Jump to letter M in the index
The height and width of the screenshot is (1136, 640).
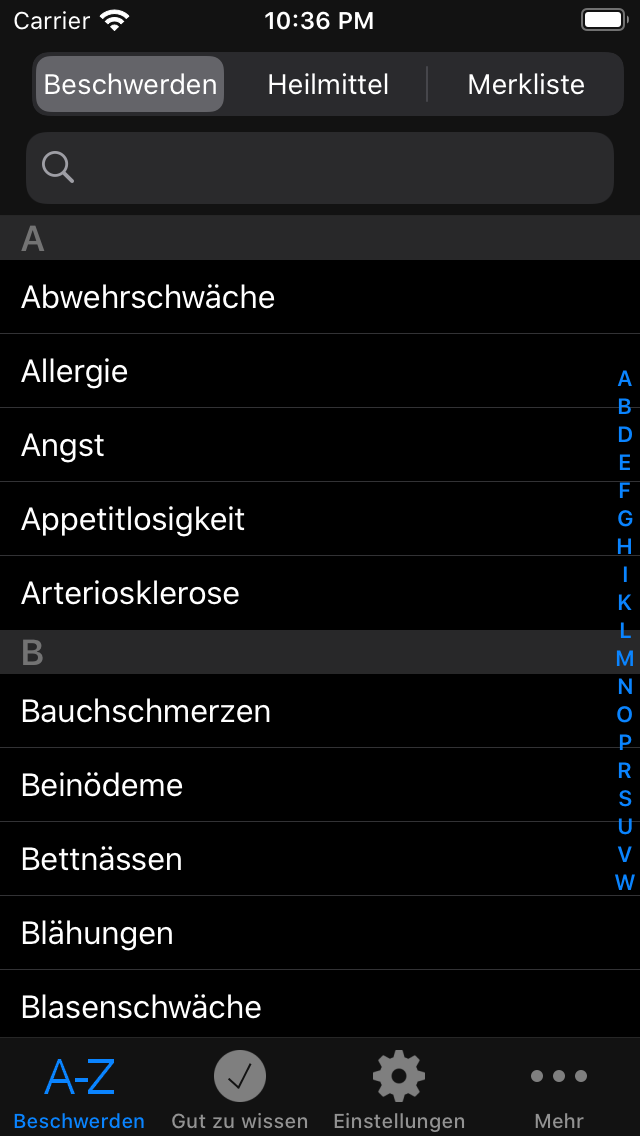624,659
